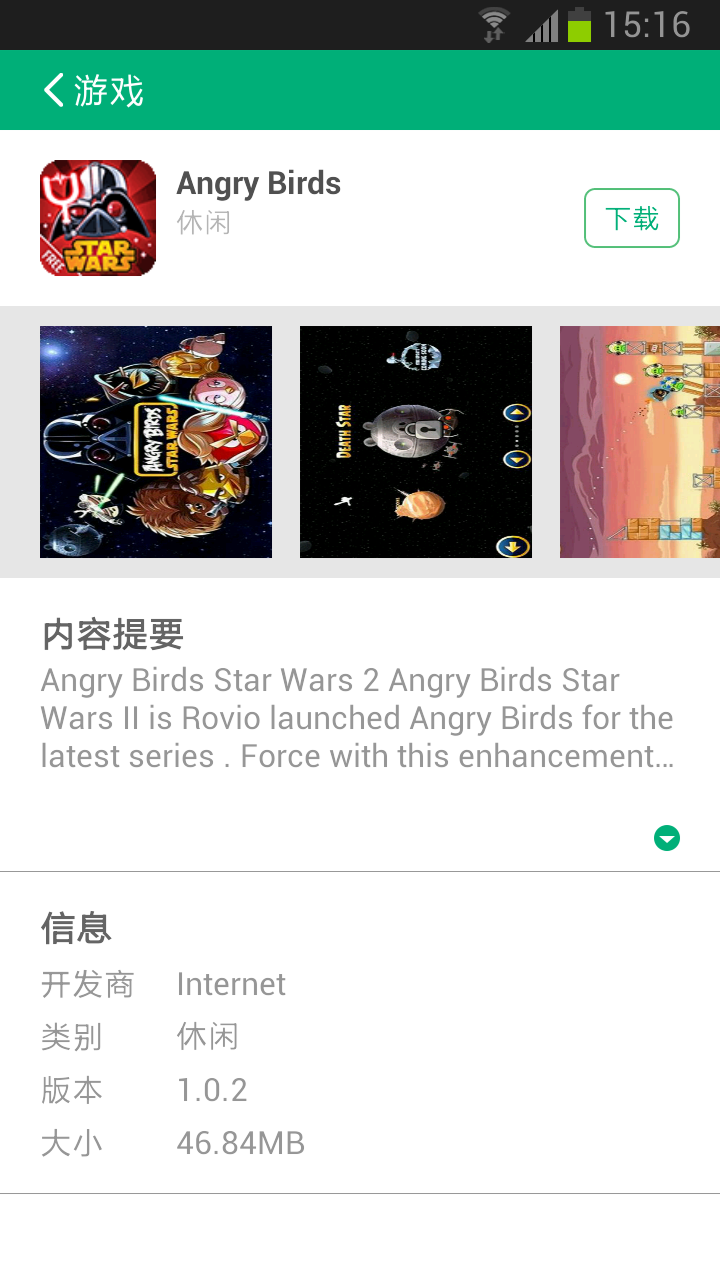The width and height of the screenshot is (720, 1280).
Task: Click the up arrow badge inside Death Star screenshot
Action: click(x=516, y=411)
